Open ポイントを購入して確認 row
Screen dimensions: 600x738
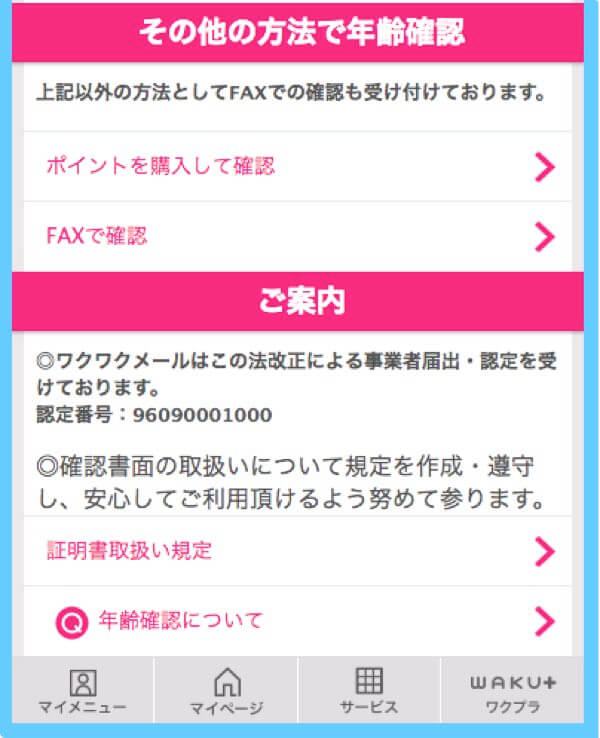[x=297, y=166]
